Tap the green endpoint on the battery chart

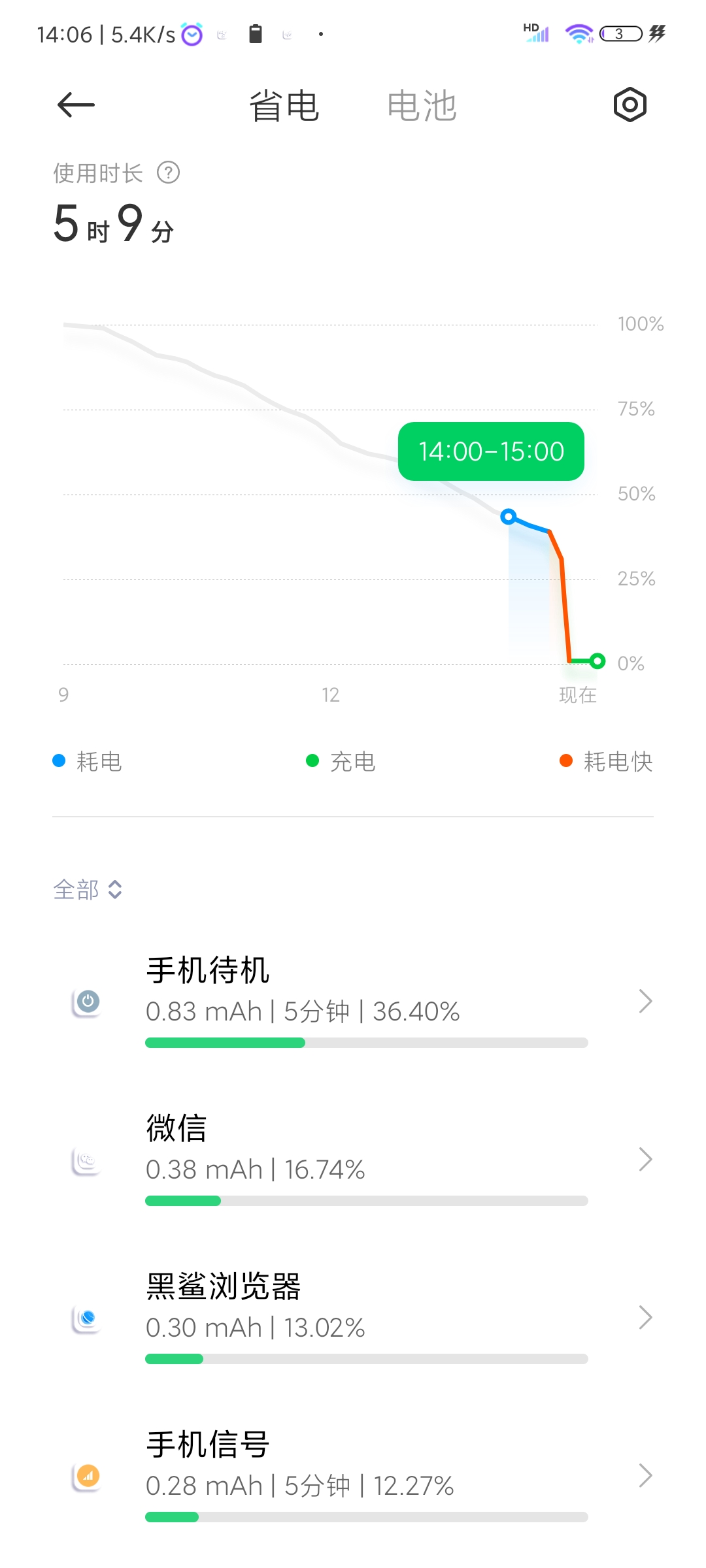click(597, 661)
